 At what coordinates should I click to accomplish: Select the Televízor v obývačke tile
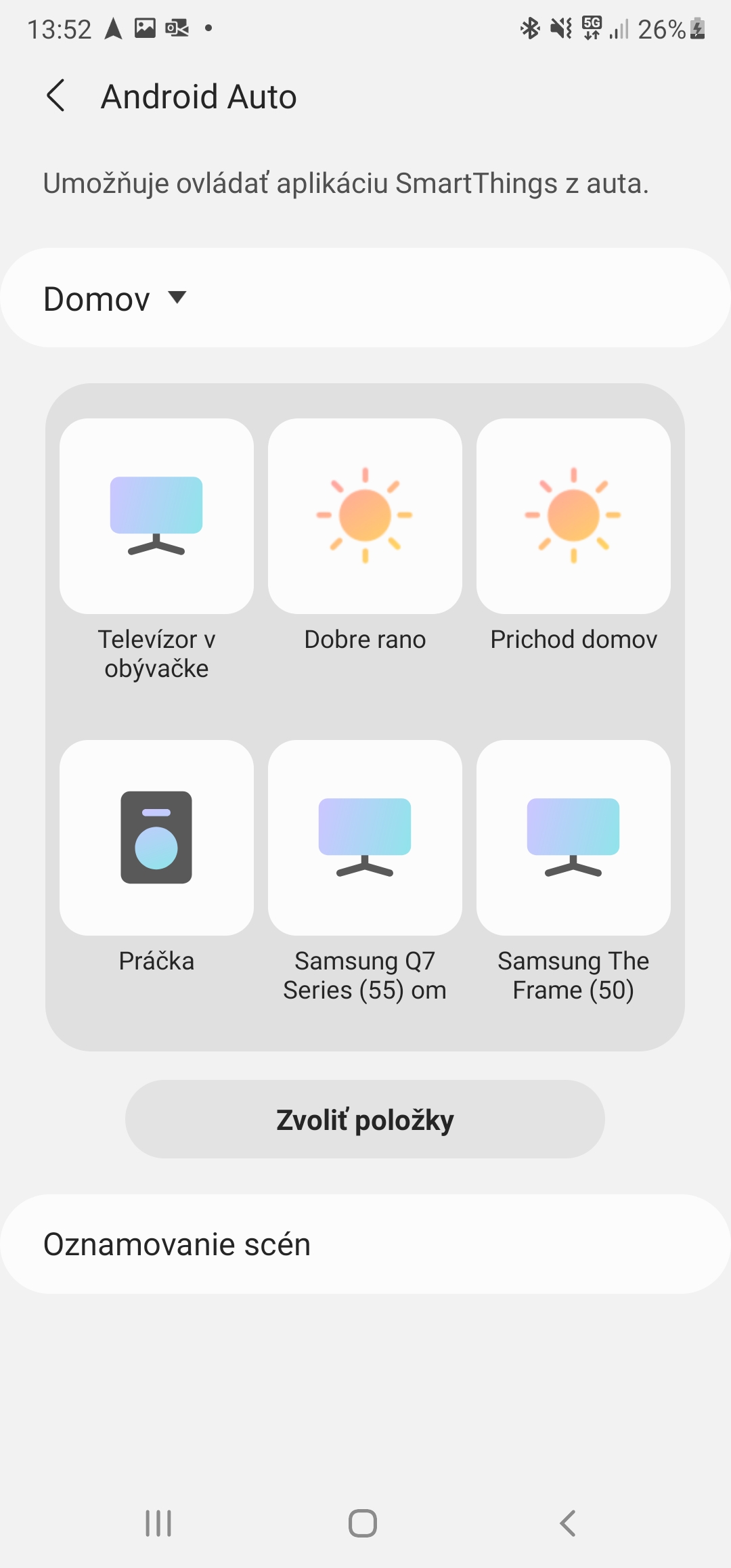pyautogui.click(x=156, y=516)
